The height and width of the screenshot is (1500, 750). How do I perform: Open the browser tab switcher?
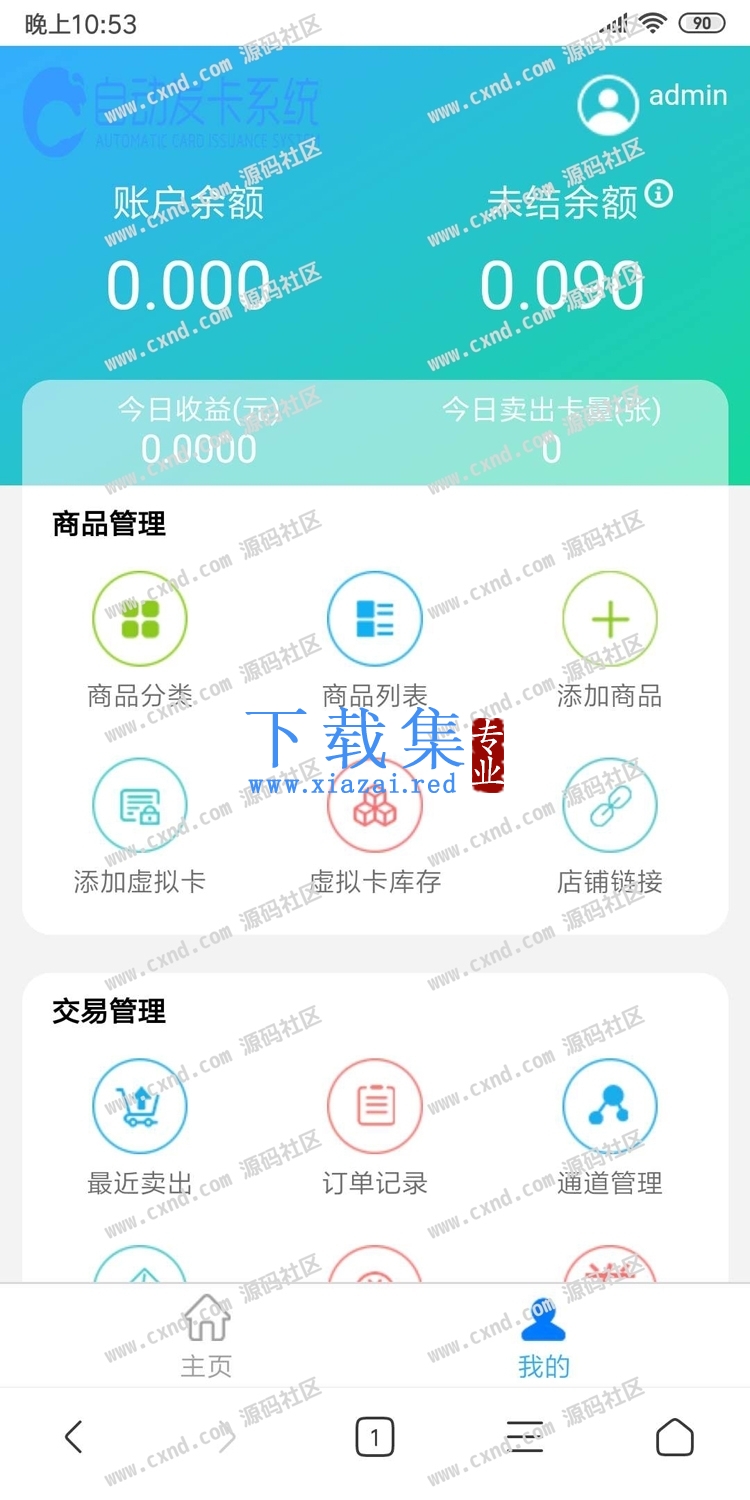coord(375,1438)
